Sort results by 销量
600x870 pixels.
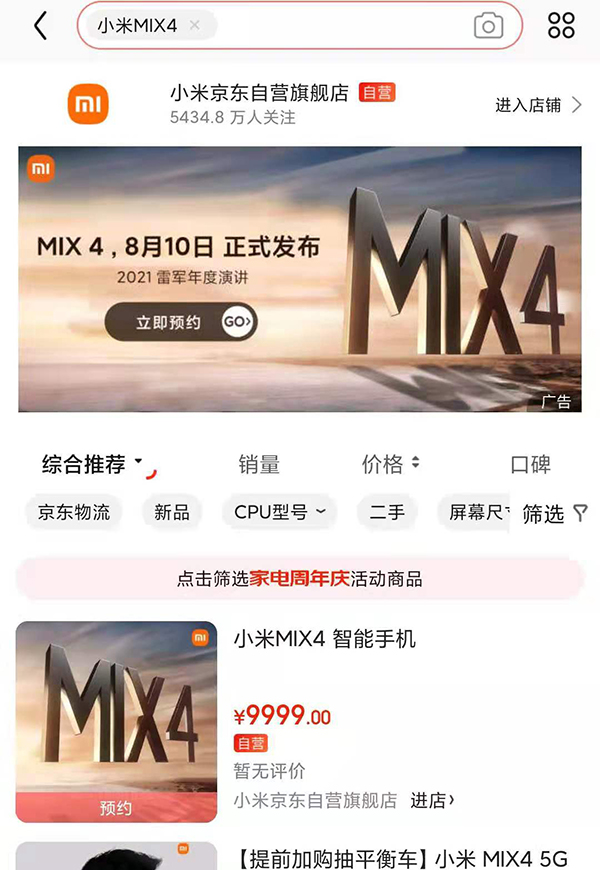259,464
